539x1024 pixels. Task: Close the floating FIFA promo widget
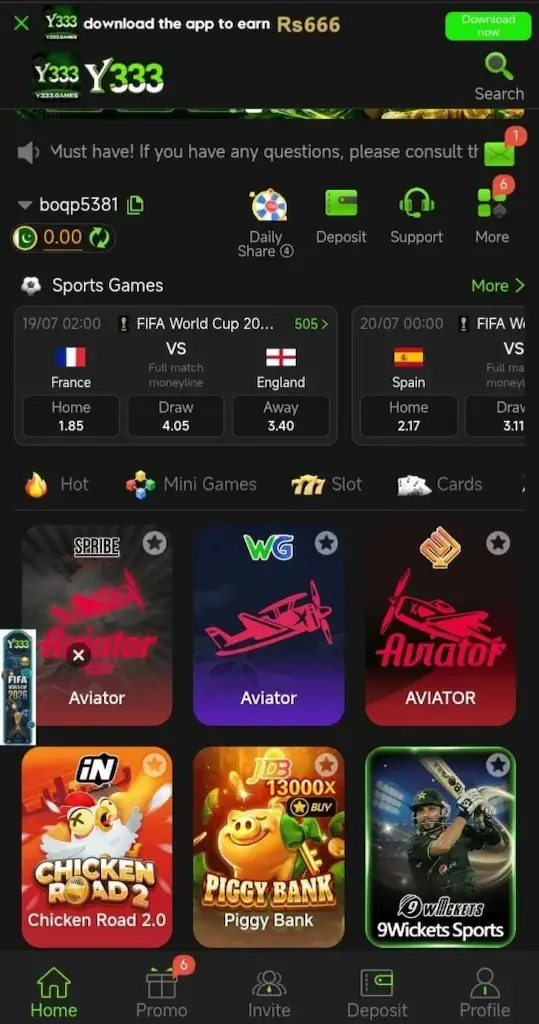78,654
